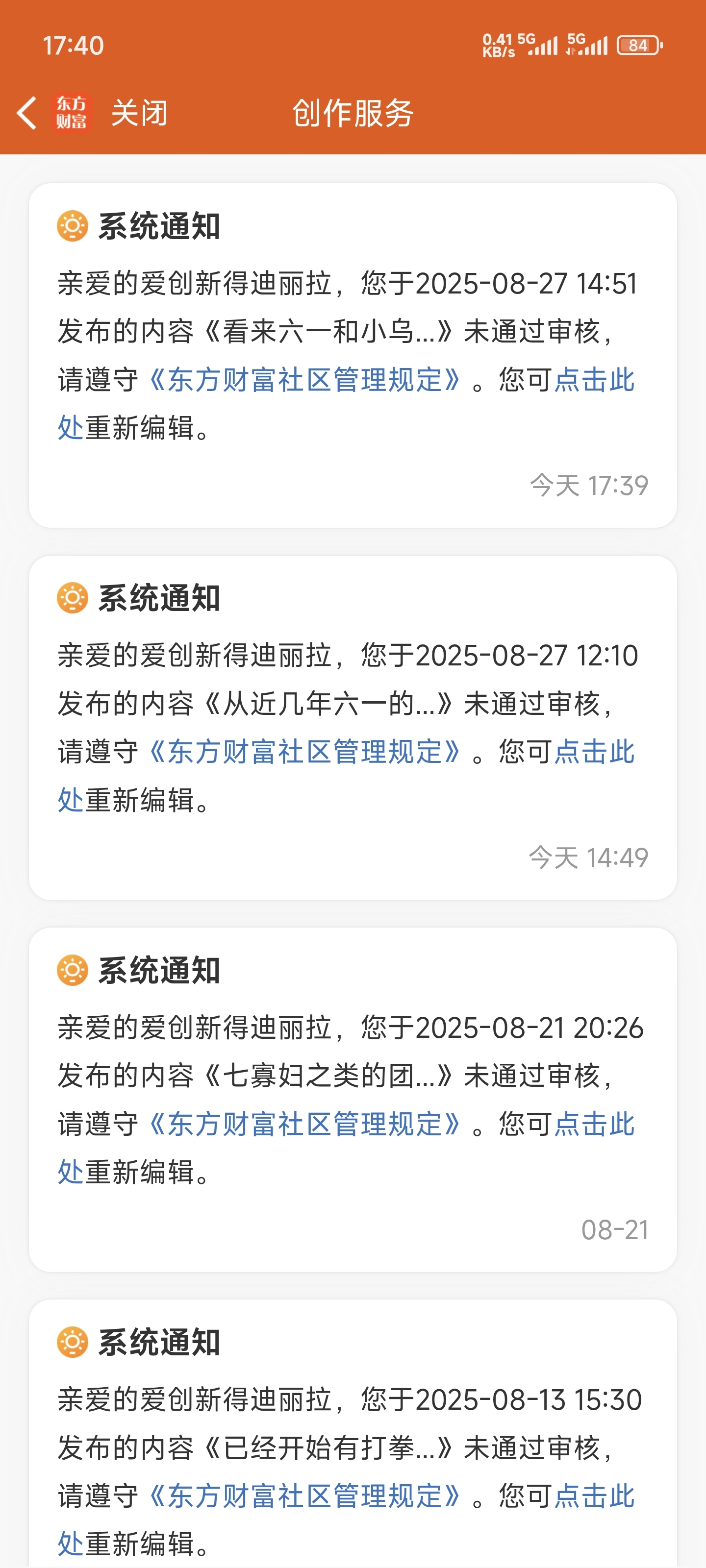Open 东方财富社区管理规定 link in 17:39 notice

click(x=304, y=380)
